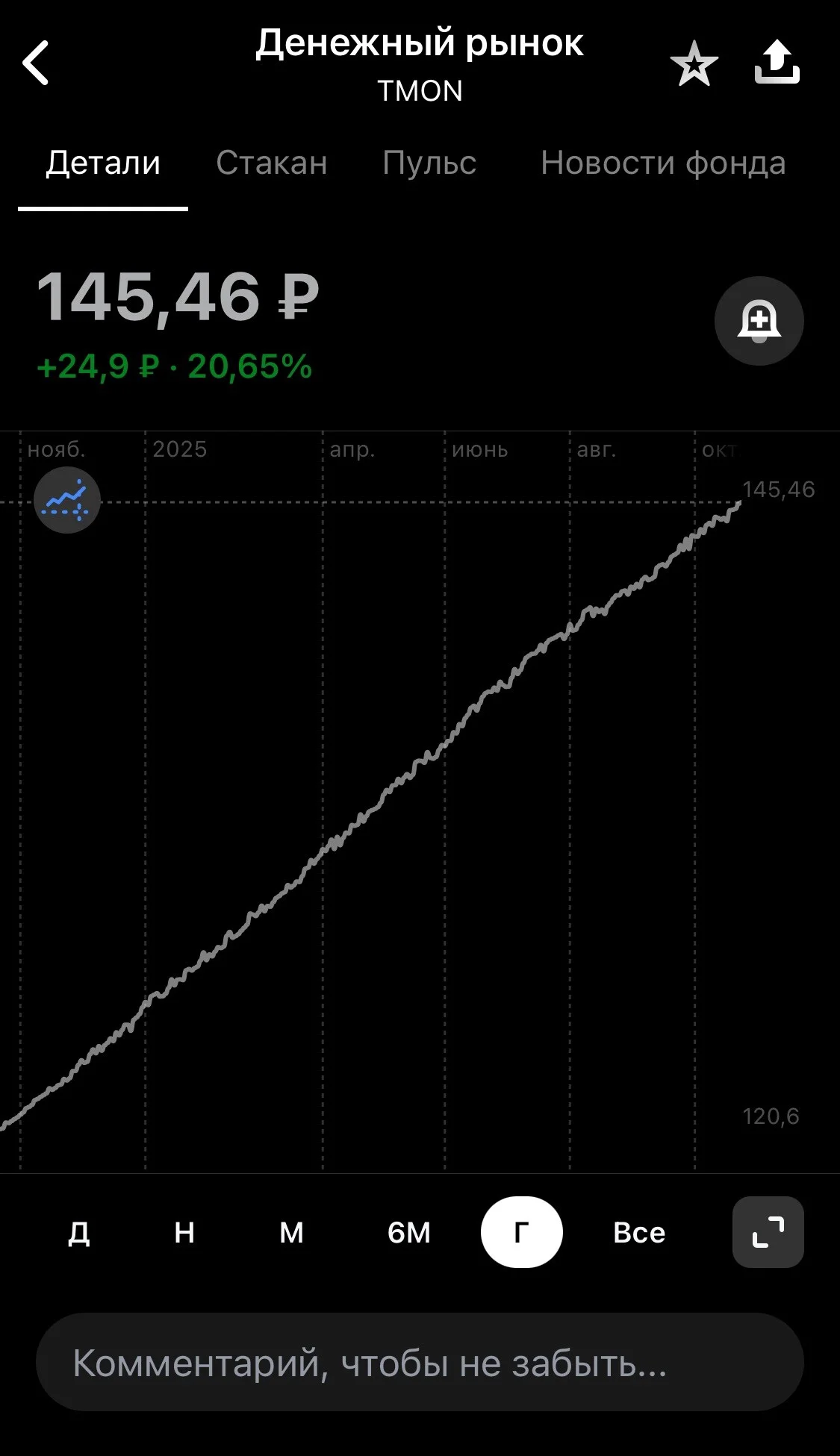This screenshot has height=1456, width=840.
Task: Go back using the top-left arrow
Action: pos(36,63)
